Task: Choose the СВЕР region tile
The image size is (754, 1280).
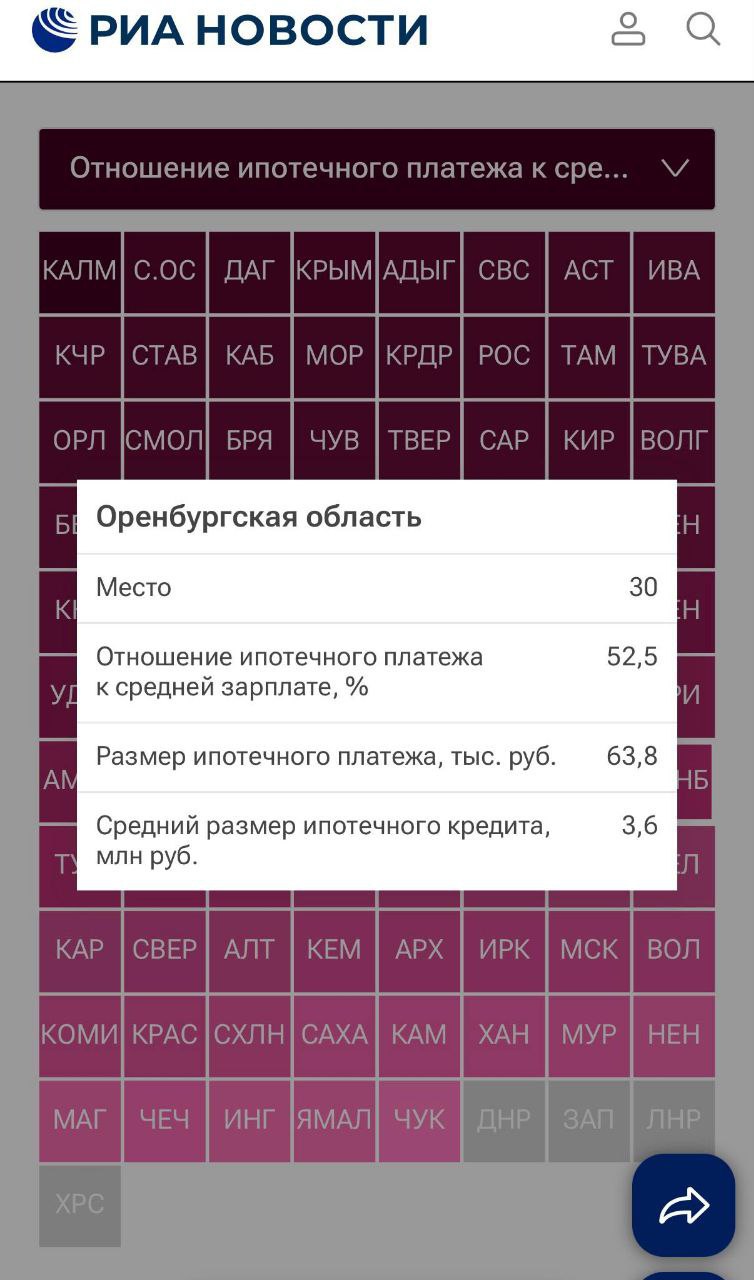Action: [165, 949]
